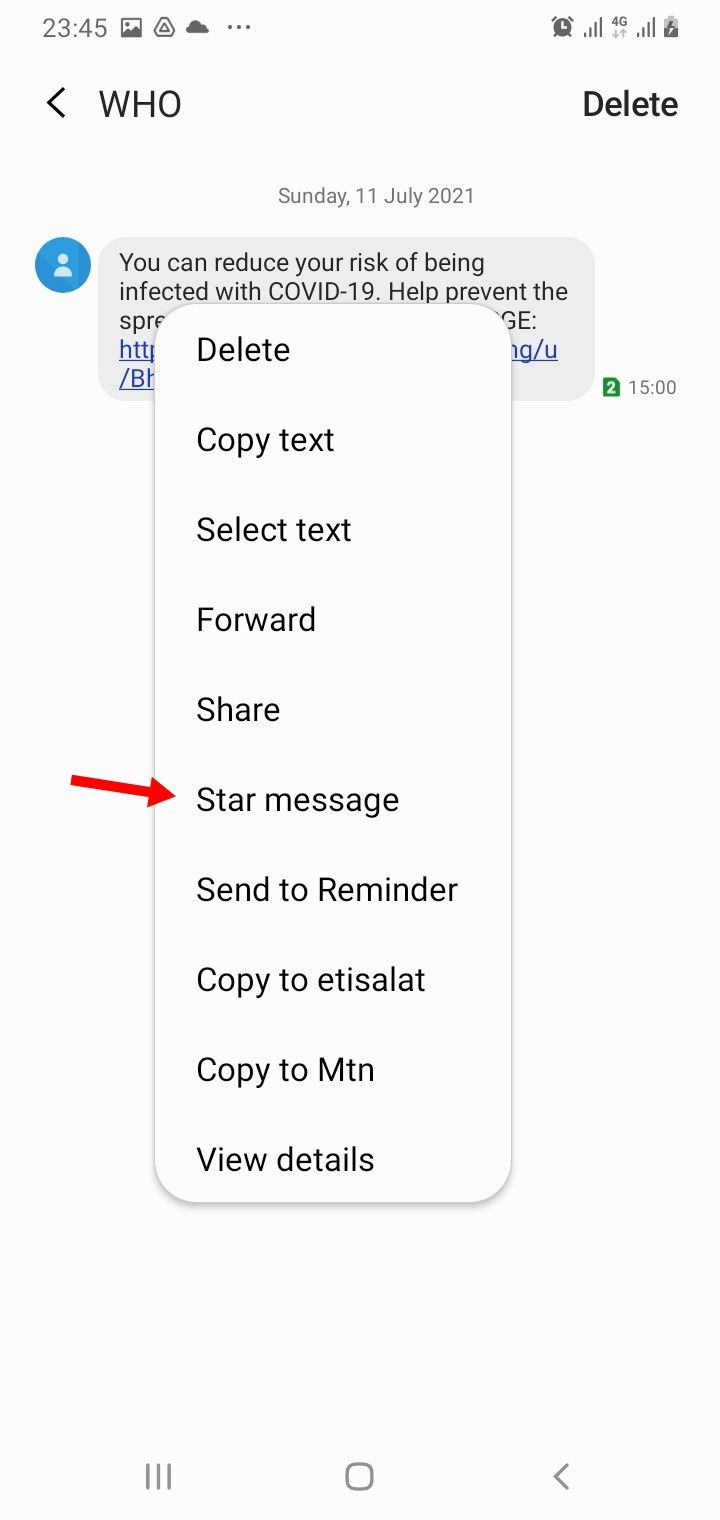720x1520 pixels.
Task: Go back using the back arrow next to WHO
Action: point(57,103)
